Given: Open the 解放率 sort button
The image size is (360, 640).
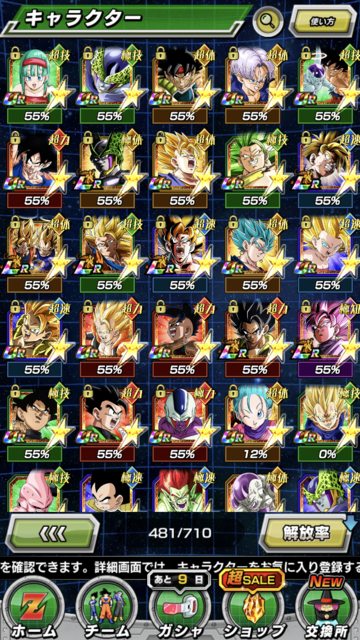Looking at the screenshot, I should pos(306,533).
